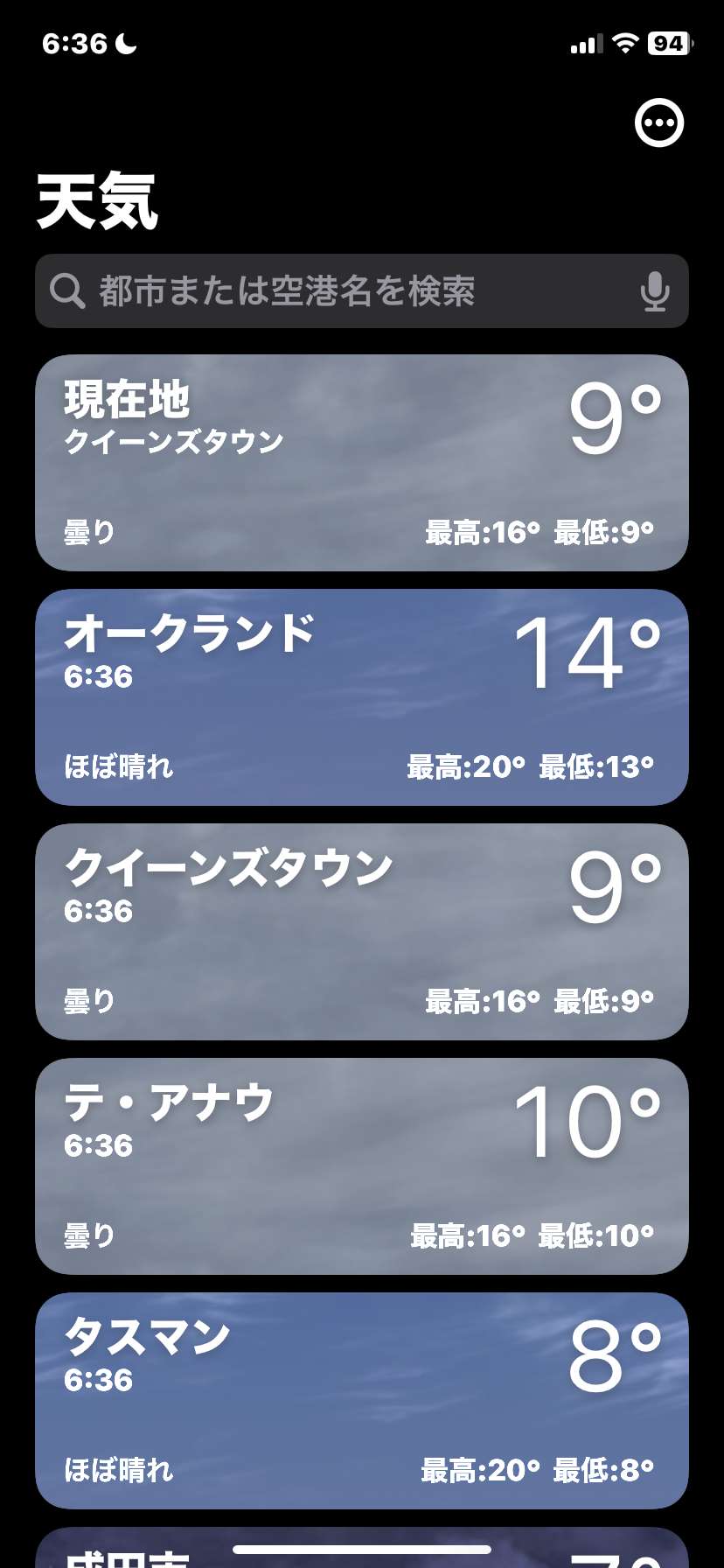
Task: Start voice search with the microphone
Action: click(654, 291)
